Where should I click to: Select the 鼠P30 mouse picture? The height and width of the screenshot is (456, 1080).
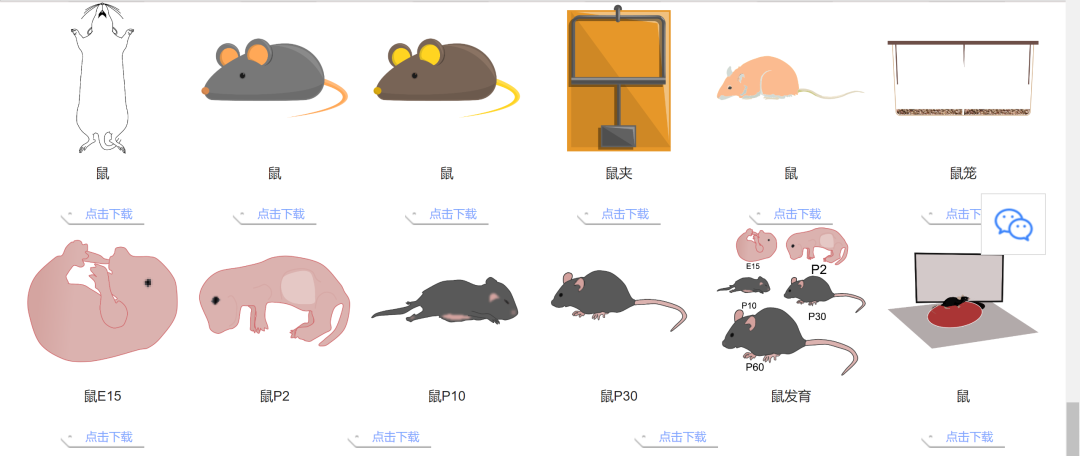tap(618, 298)
